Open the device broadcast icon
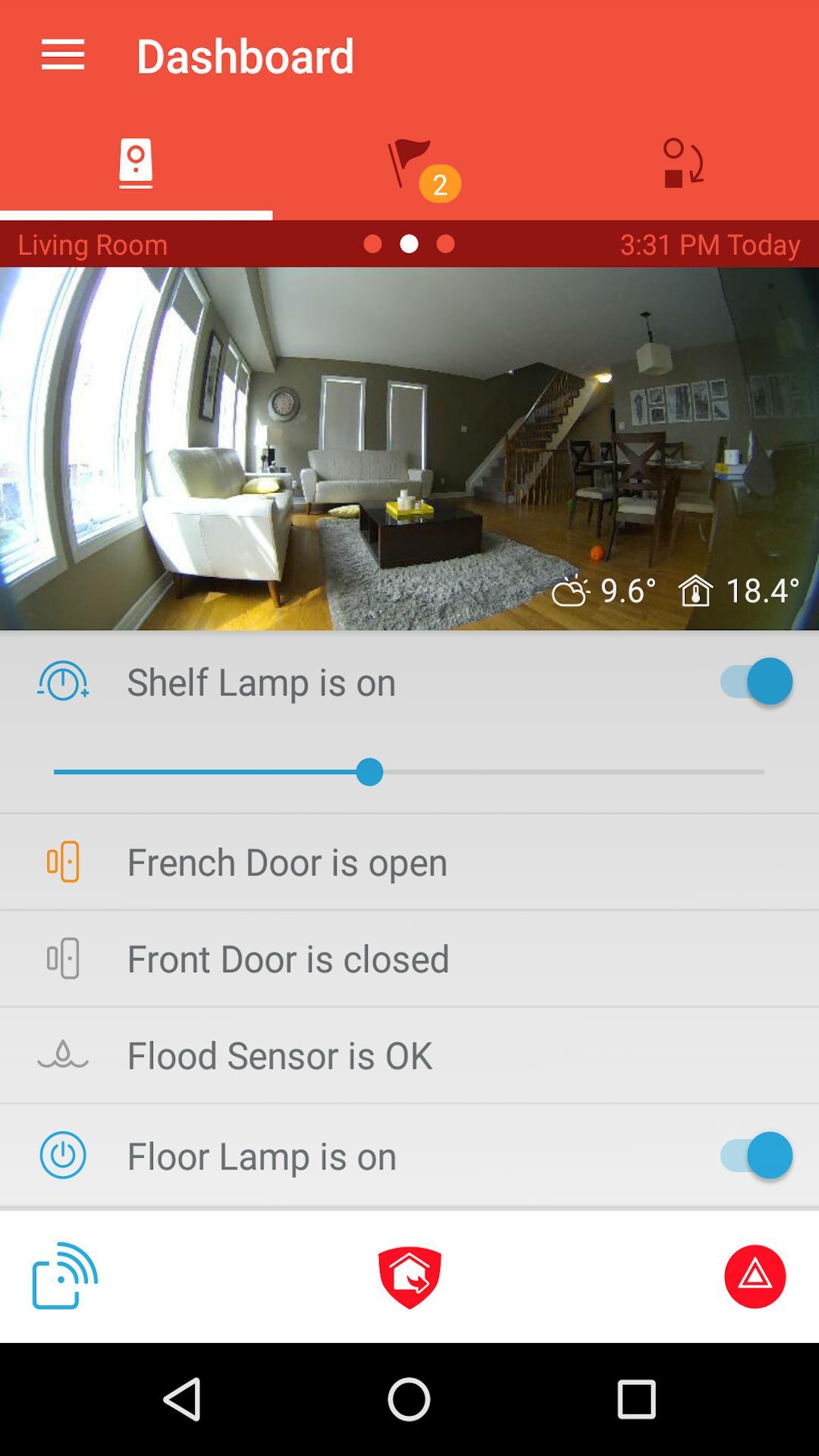 coord(64,1276)
